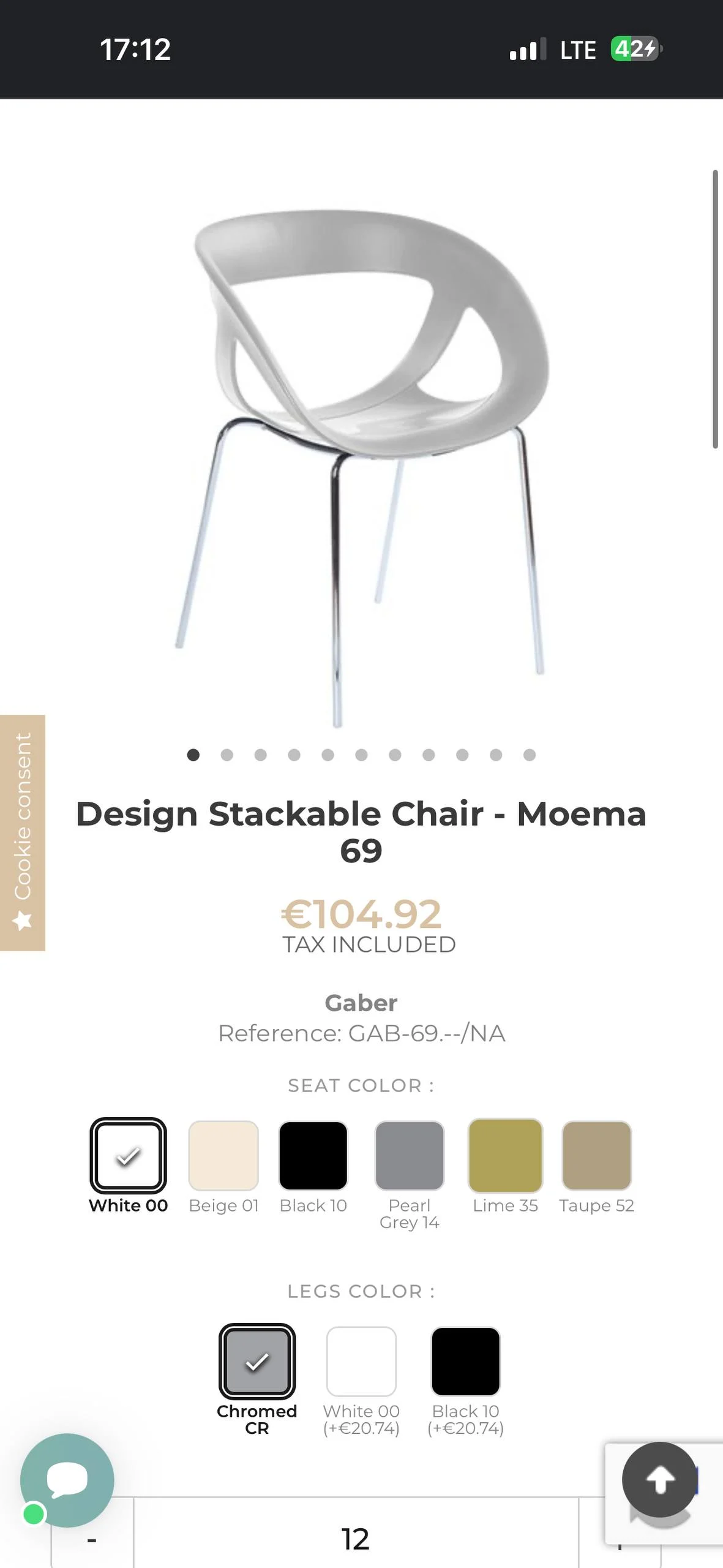Select Lime 35 as seat color

point(505,1155)
